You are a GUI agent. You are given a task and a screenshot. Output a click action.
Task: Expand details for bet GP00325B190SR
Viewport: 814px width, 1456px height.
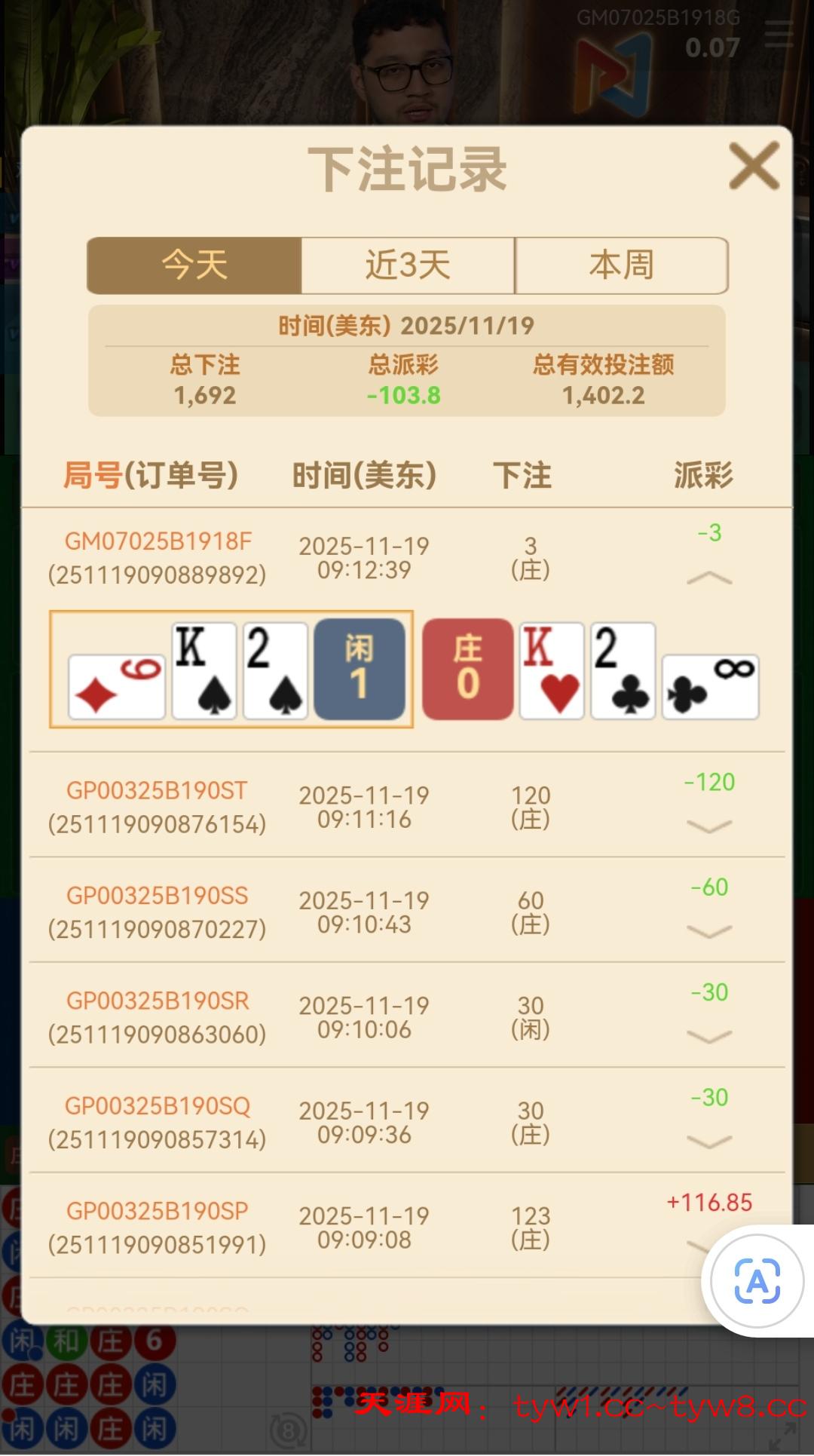click(x=709, y=1037)
